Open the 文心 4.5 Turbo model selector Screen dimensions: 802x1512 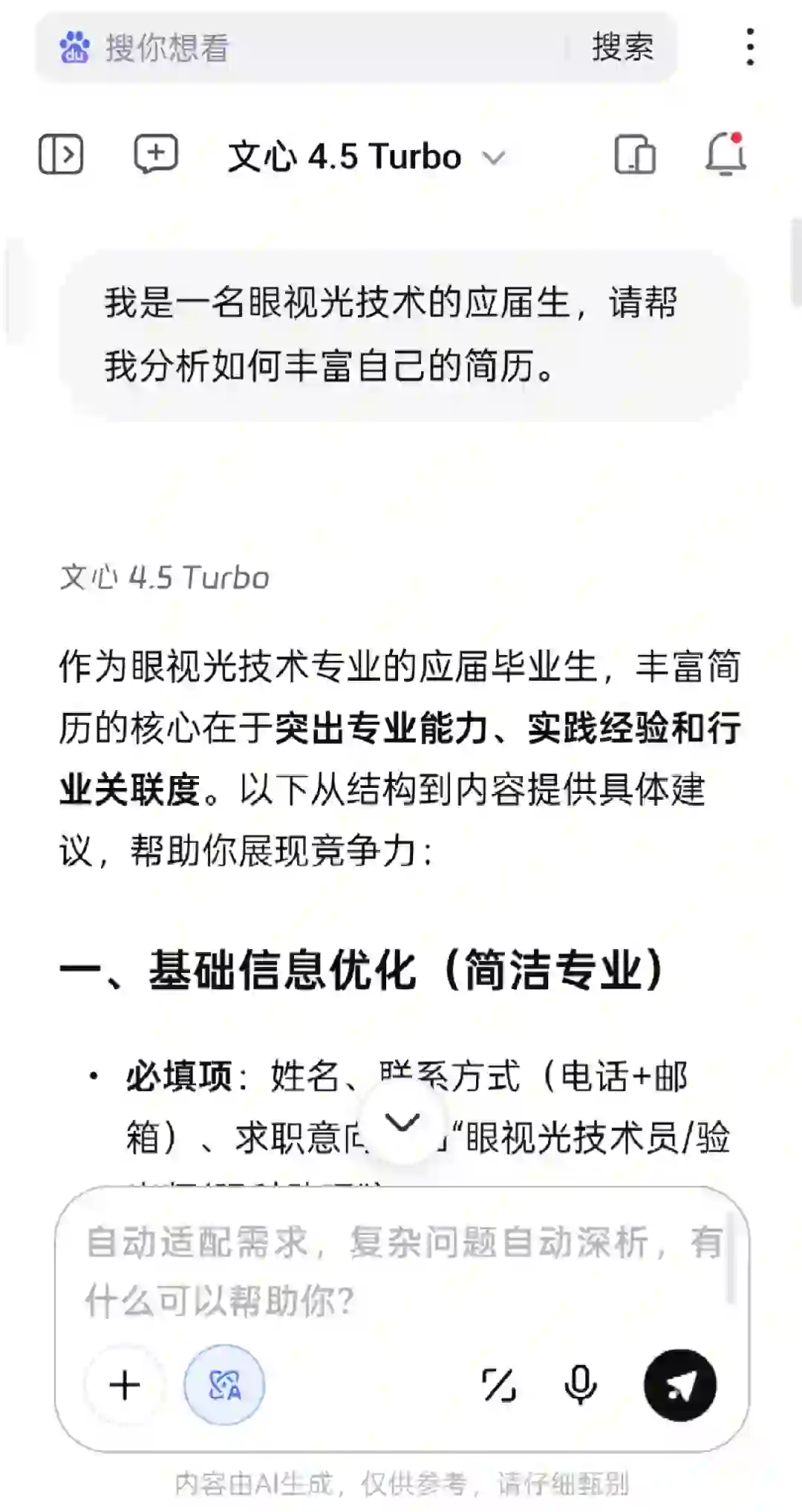[x=345, y=155]
